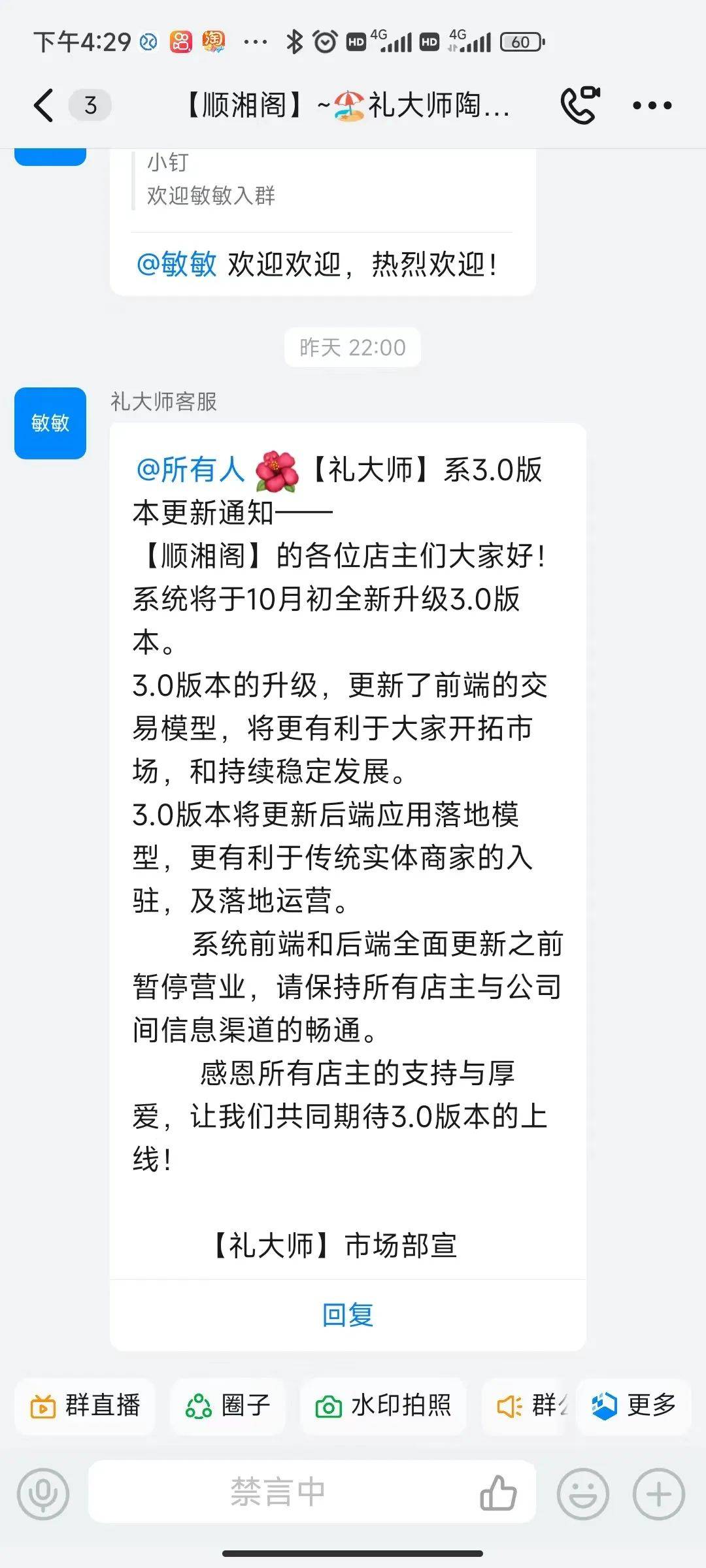The image size is (706, 1568).
Task: Open 敏敏's avatar profile
Action: point(50,423)
